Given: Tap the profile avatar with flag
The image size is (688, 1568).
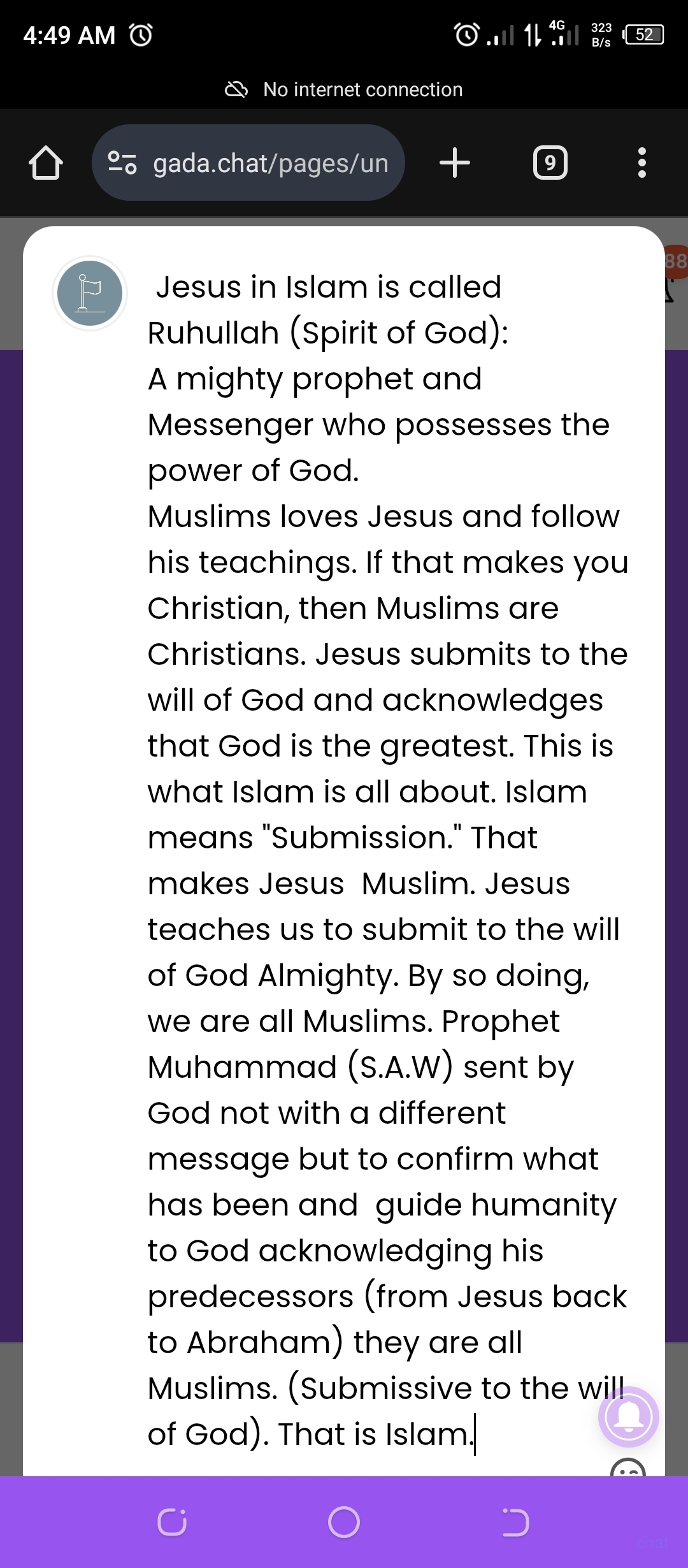Looking at the screenshot, I should point(90,293).
